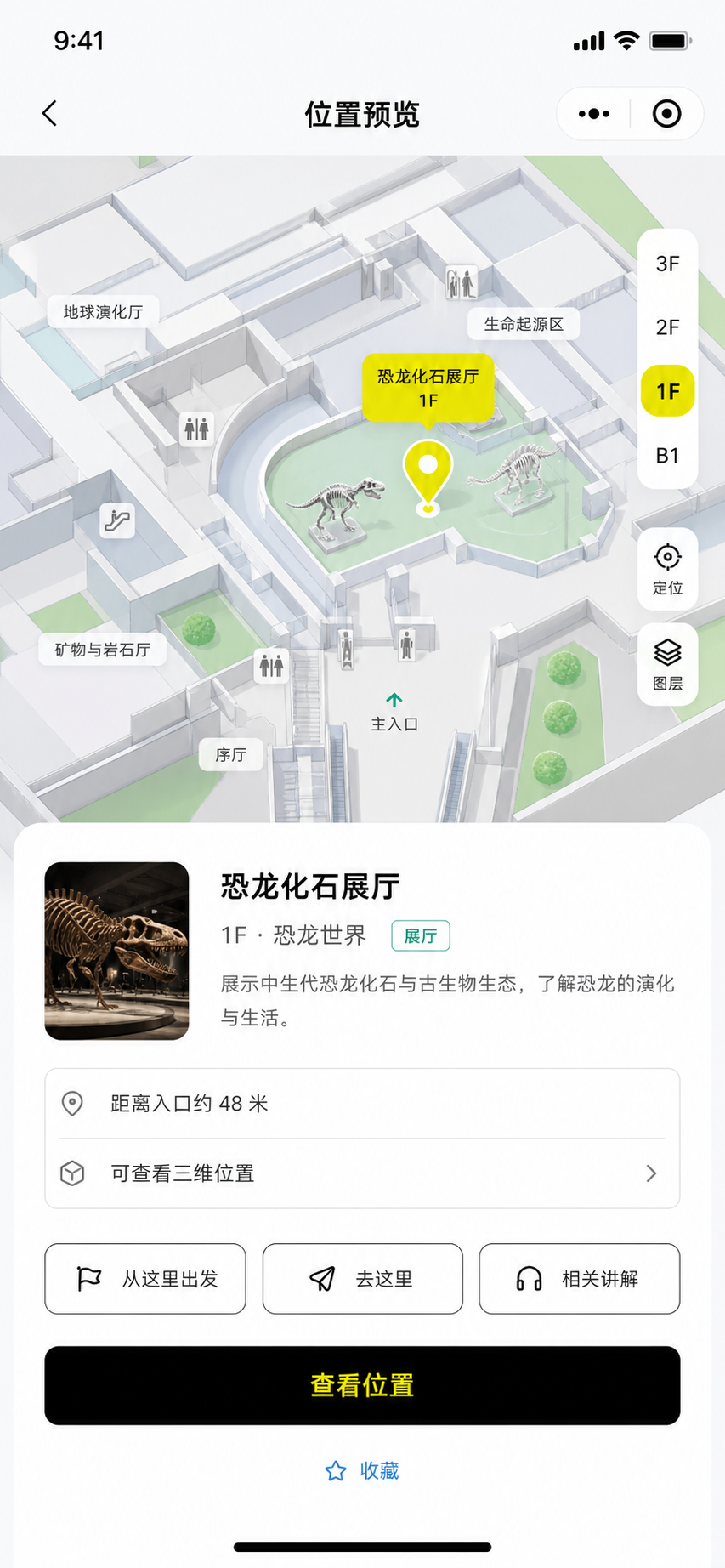Open 相关讲解 audio guide
Image resolution: width=725 pixels, height=1568 pixels.
[579, 1279]
